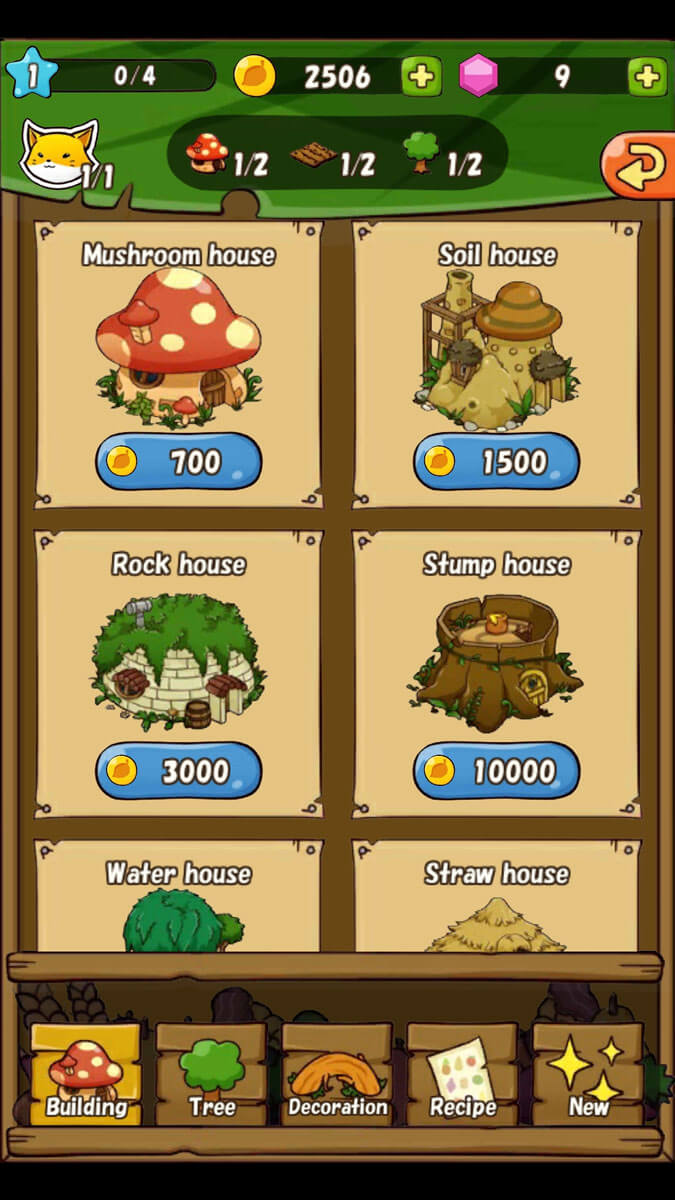Viewport: 675px width, 1200px height.
Task: Purchase the Rock house for 3000 coins
Action: pyautogui.click(x=178, y=770)
